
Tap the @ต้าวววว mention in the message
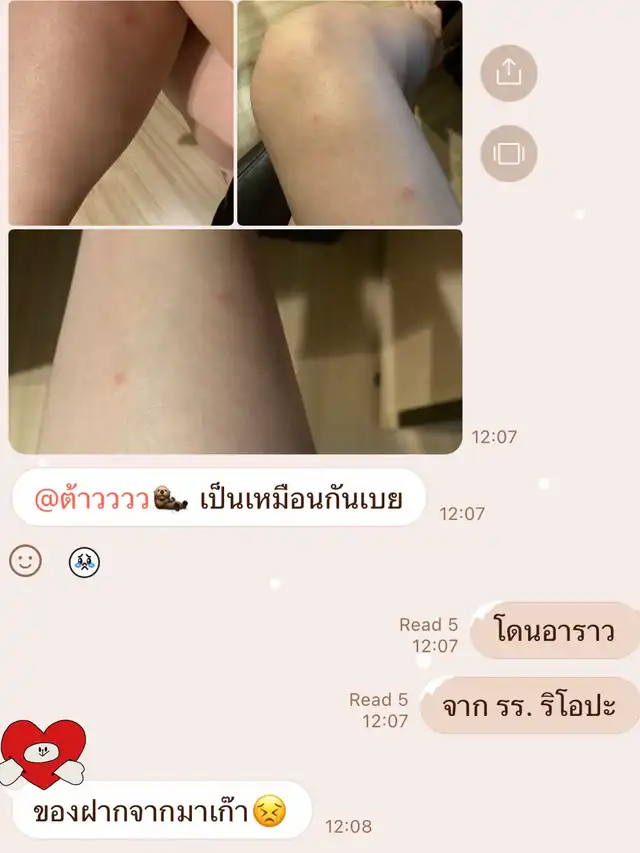(92, 498)
